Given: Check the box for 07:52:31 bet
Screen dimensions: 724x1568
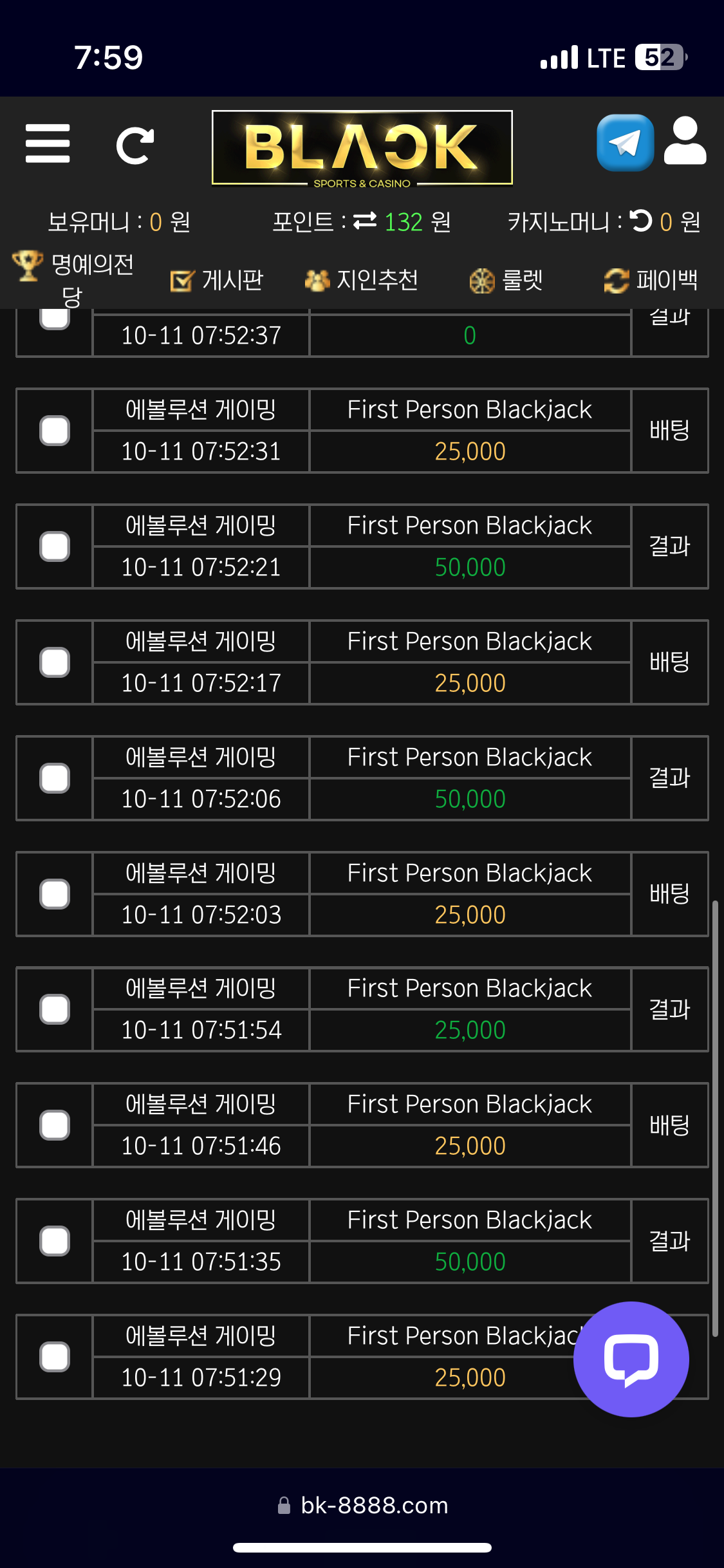Looking at the screenshot, I should [55, 431].
